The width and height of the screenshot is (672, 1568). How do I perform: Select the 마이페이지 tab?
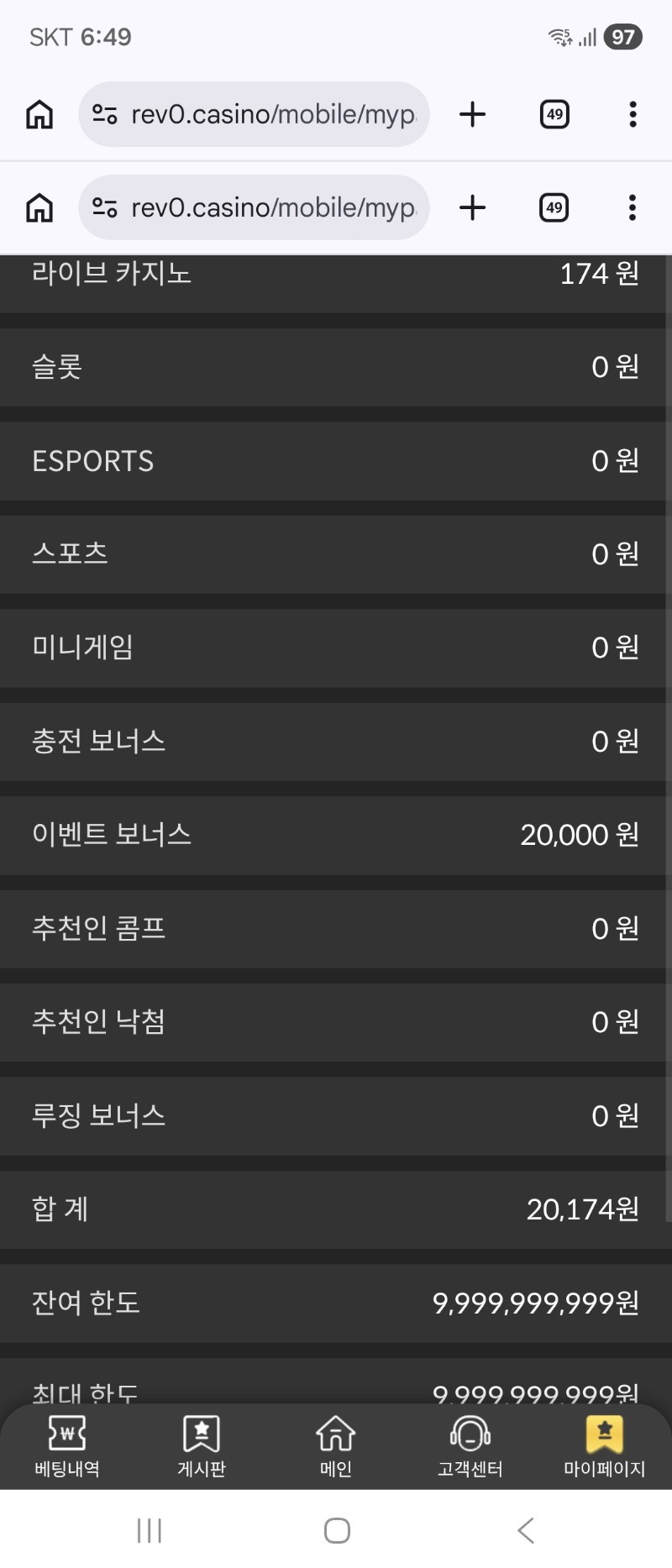click(604, 1446)
